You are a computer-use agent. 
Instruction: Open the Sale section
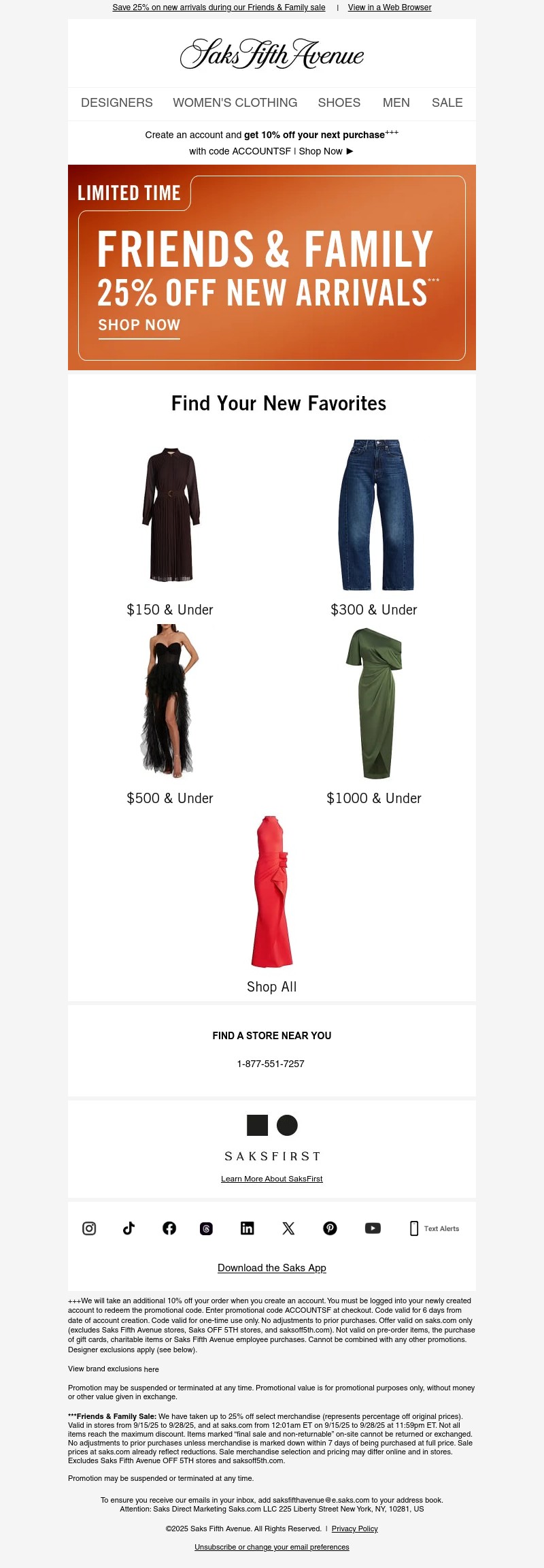[x=447, y=103]
